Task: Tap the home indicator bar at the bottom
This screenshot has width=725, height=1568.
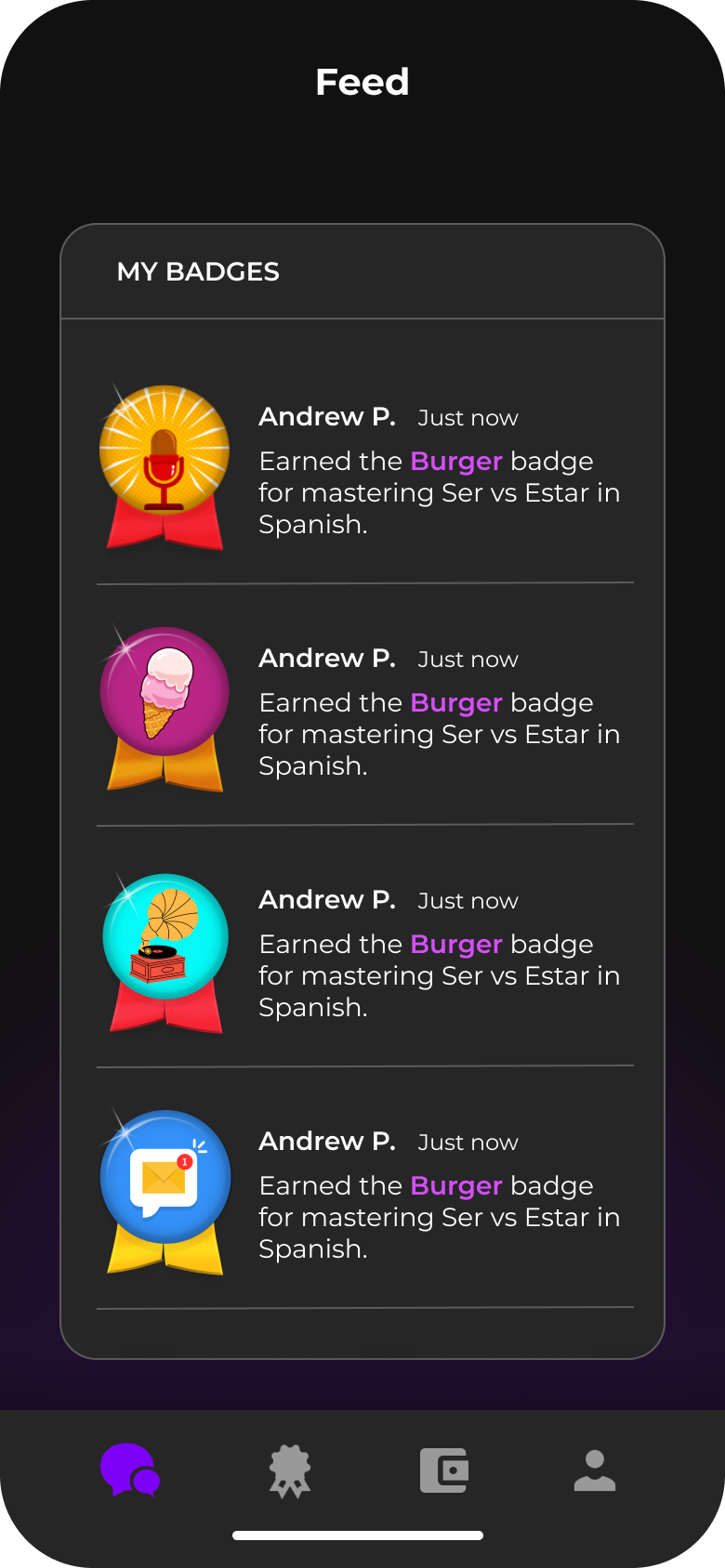Action: [362, 1535]
